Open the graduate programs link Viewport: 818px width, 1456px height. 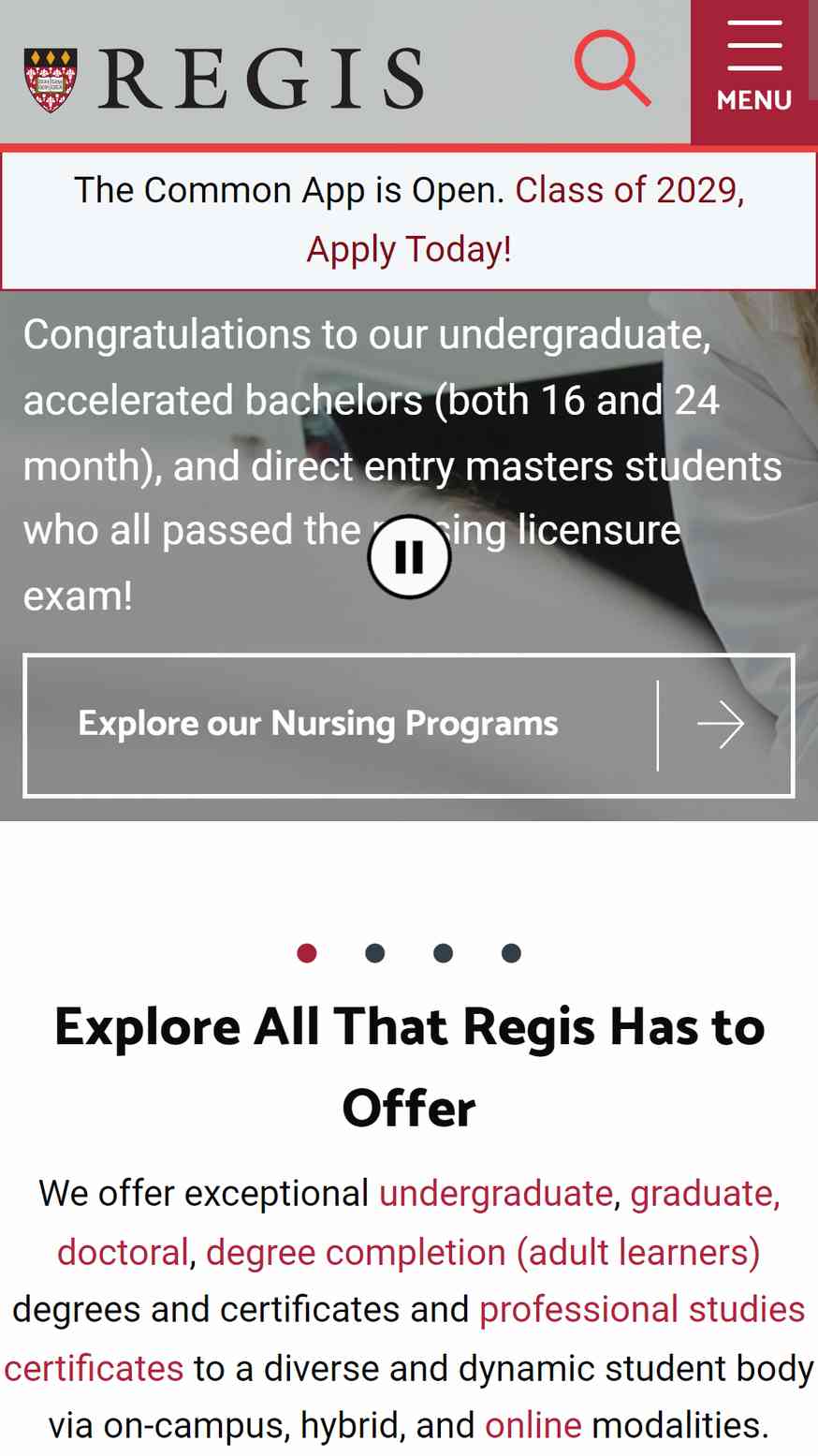pos(704,1194)
